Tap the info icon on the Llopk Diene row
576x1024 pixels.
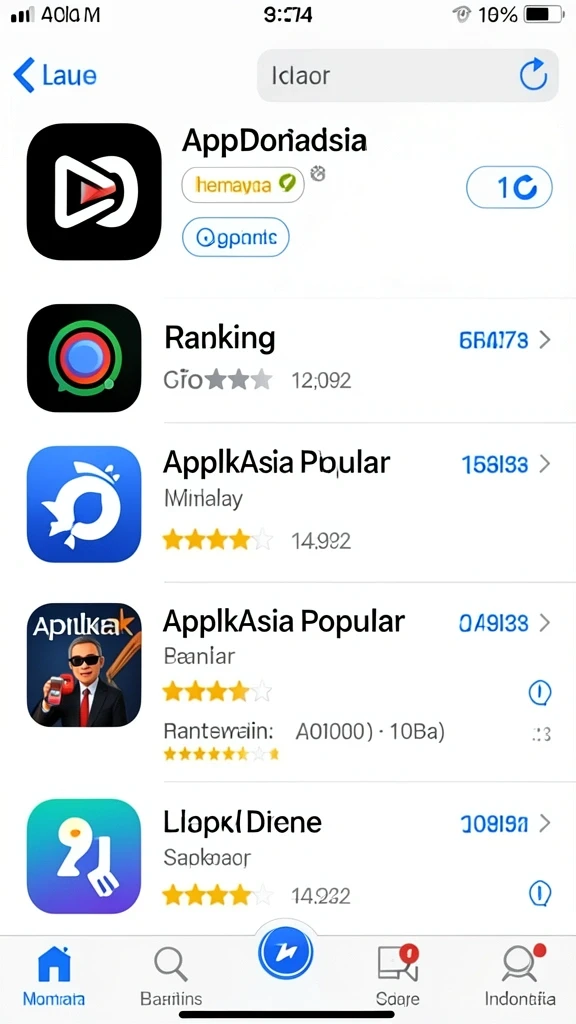tap(539, 893)
